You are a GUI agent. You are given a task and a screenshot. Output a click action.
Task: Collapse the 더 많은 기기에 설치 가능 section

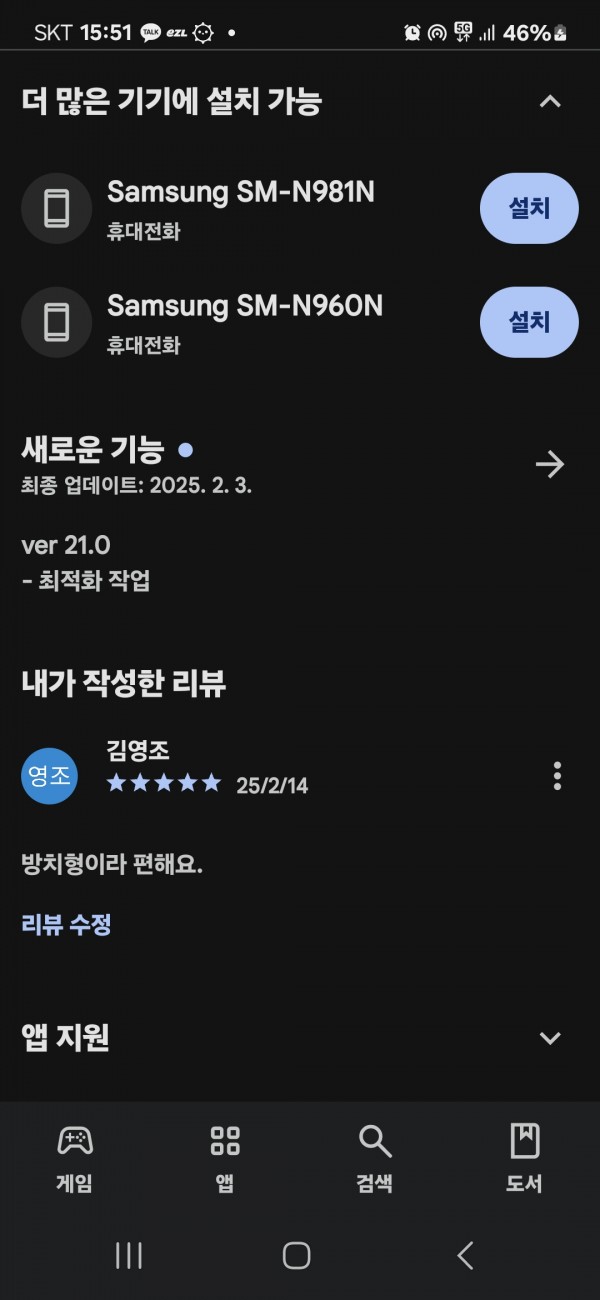click(x=550, y=102)
